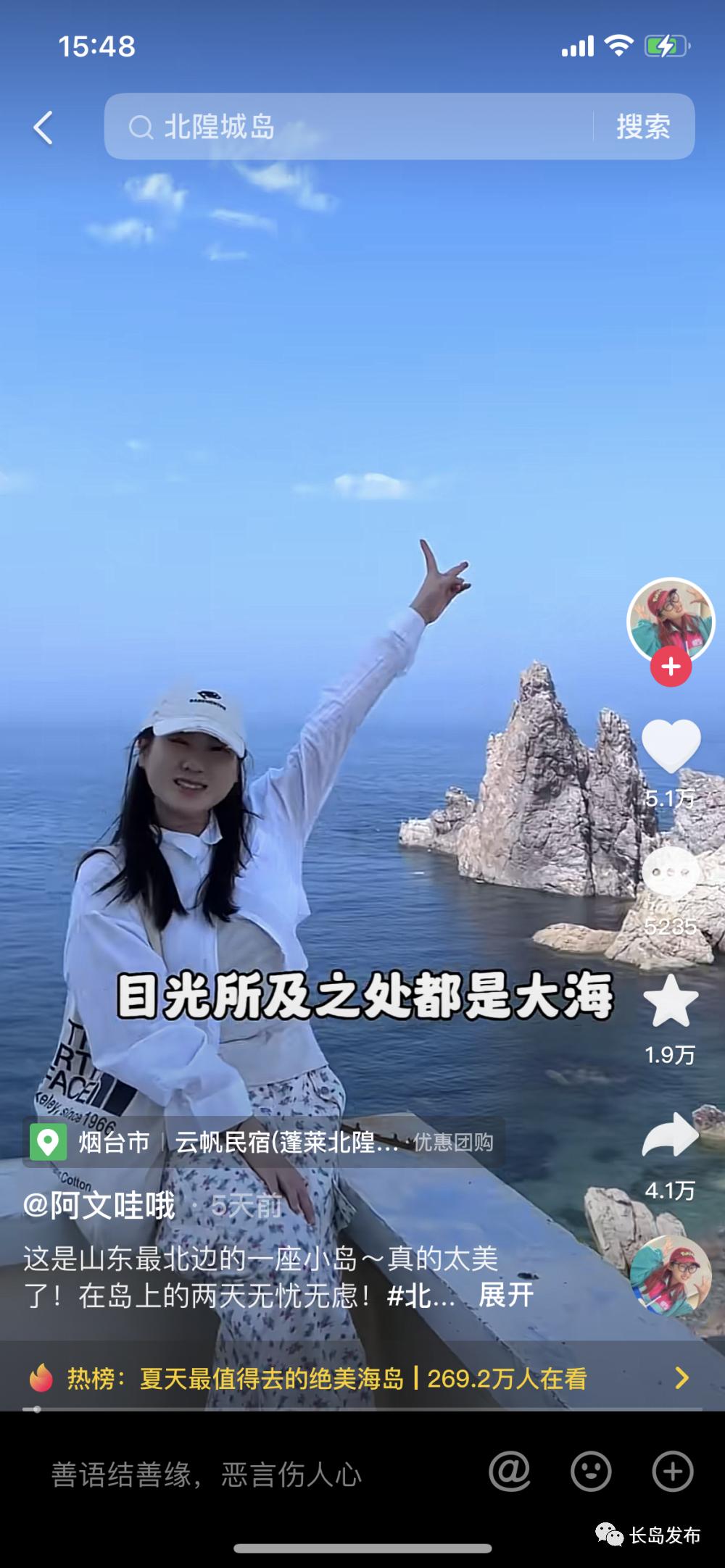This screenshot has width=725, height=1568.
Task: Open the 云帆民宿 location tag
Action: (286, 1143)
